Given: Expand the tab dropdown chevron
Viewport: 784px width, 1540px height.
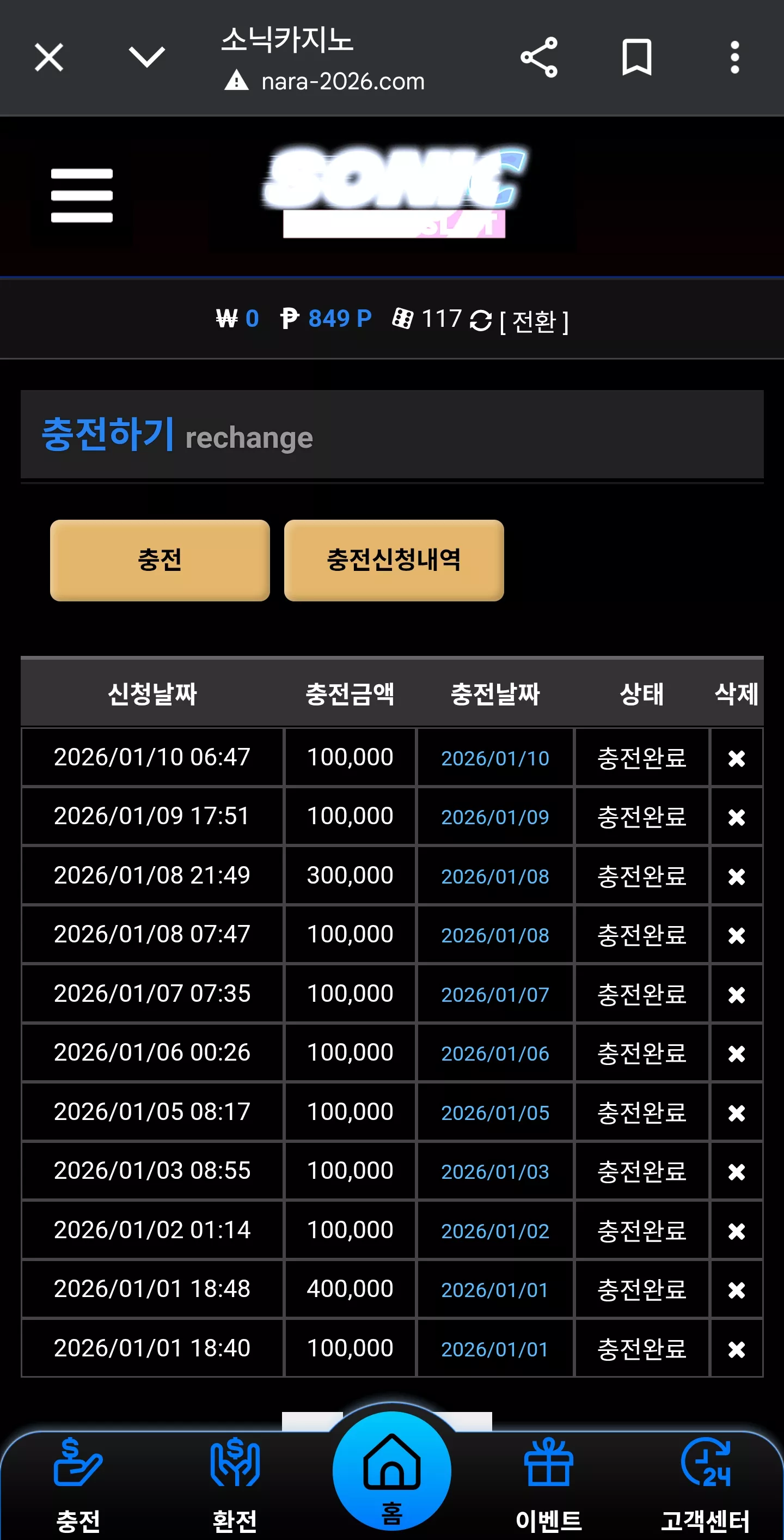Looking at the screenshot, I should [x=146, y=58].
